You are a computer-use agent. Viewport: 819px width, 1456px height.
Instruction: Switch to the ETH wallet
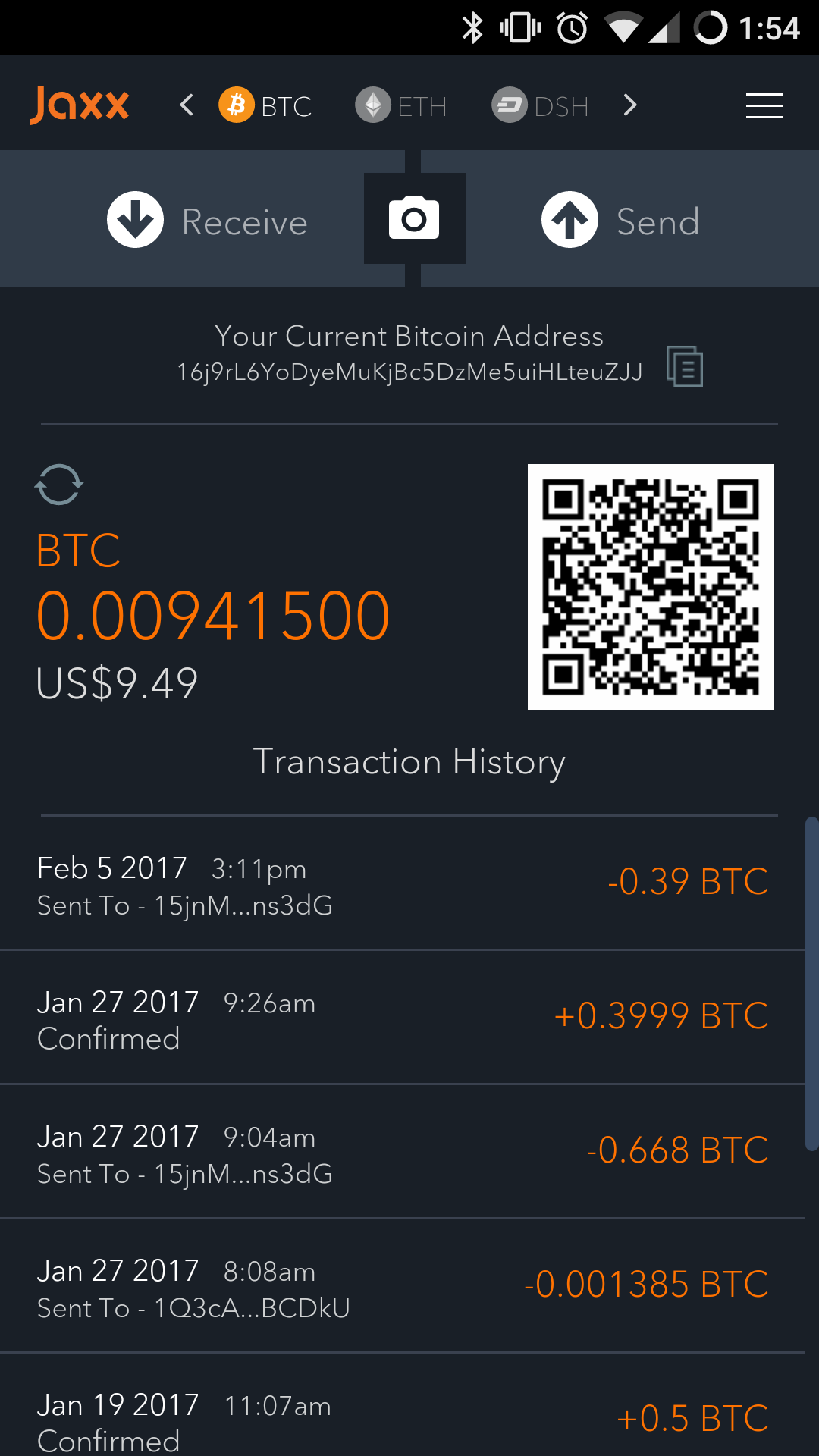coord(401,105)
